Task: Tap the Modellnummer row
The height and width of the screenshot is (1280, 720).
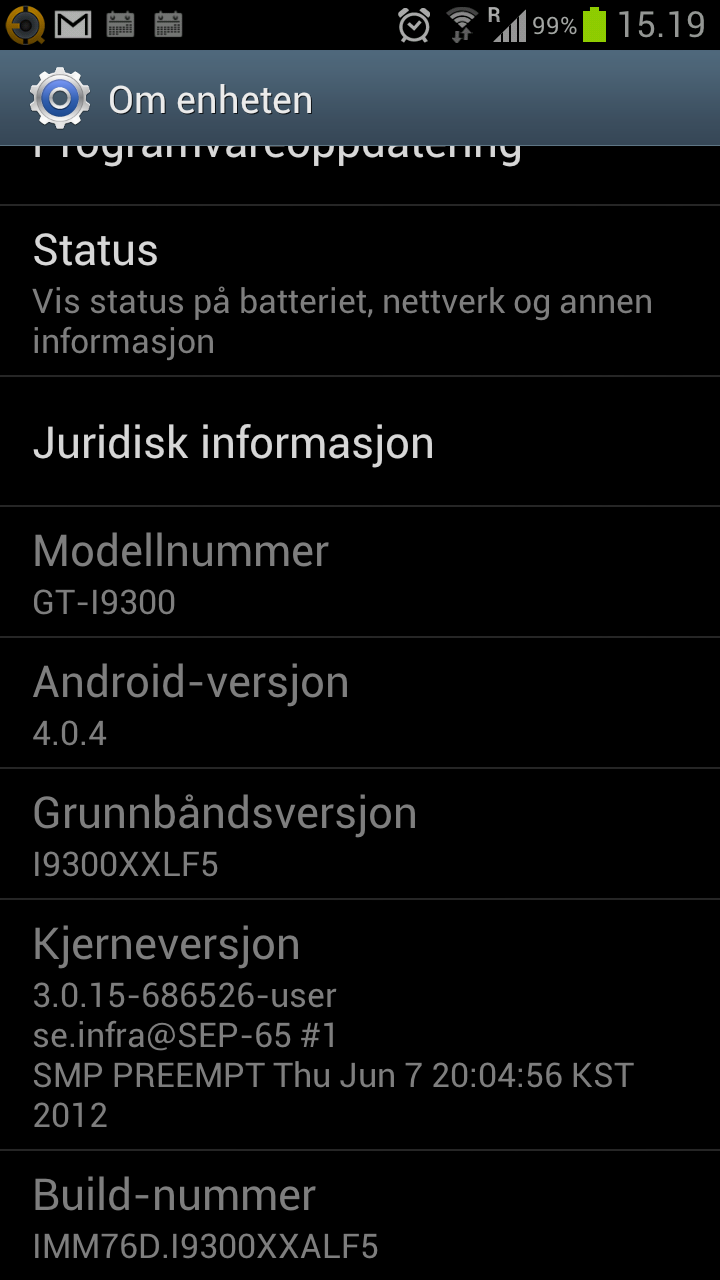Action: pos(360,572)
